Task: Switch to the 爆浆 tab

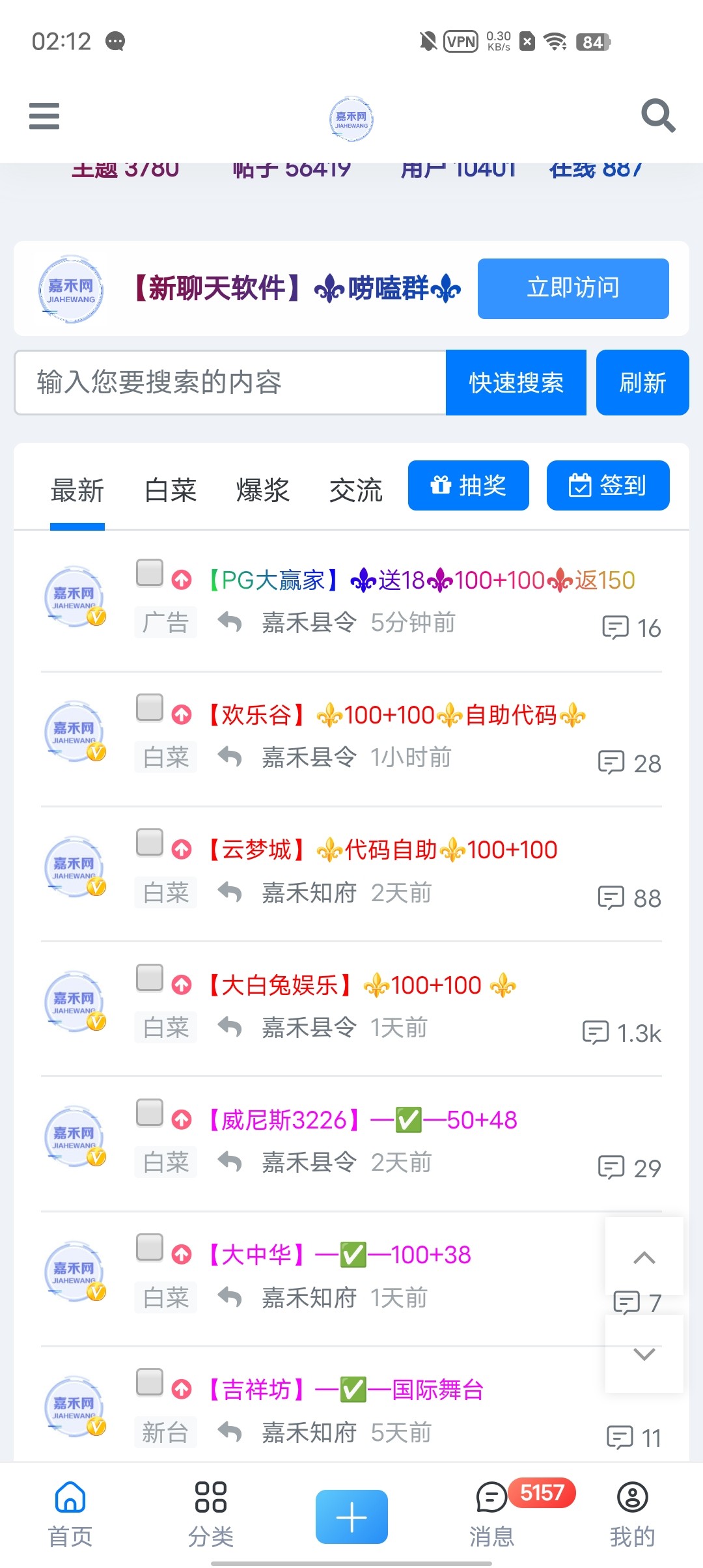Action: tap(263, 490)
